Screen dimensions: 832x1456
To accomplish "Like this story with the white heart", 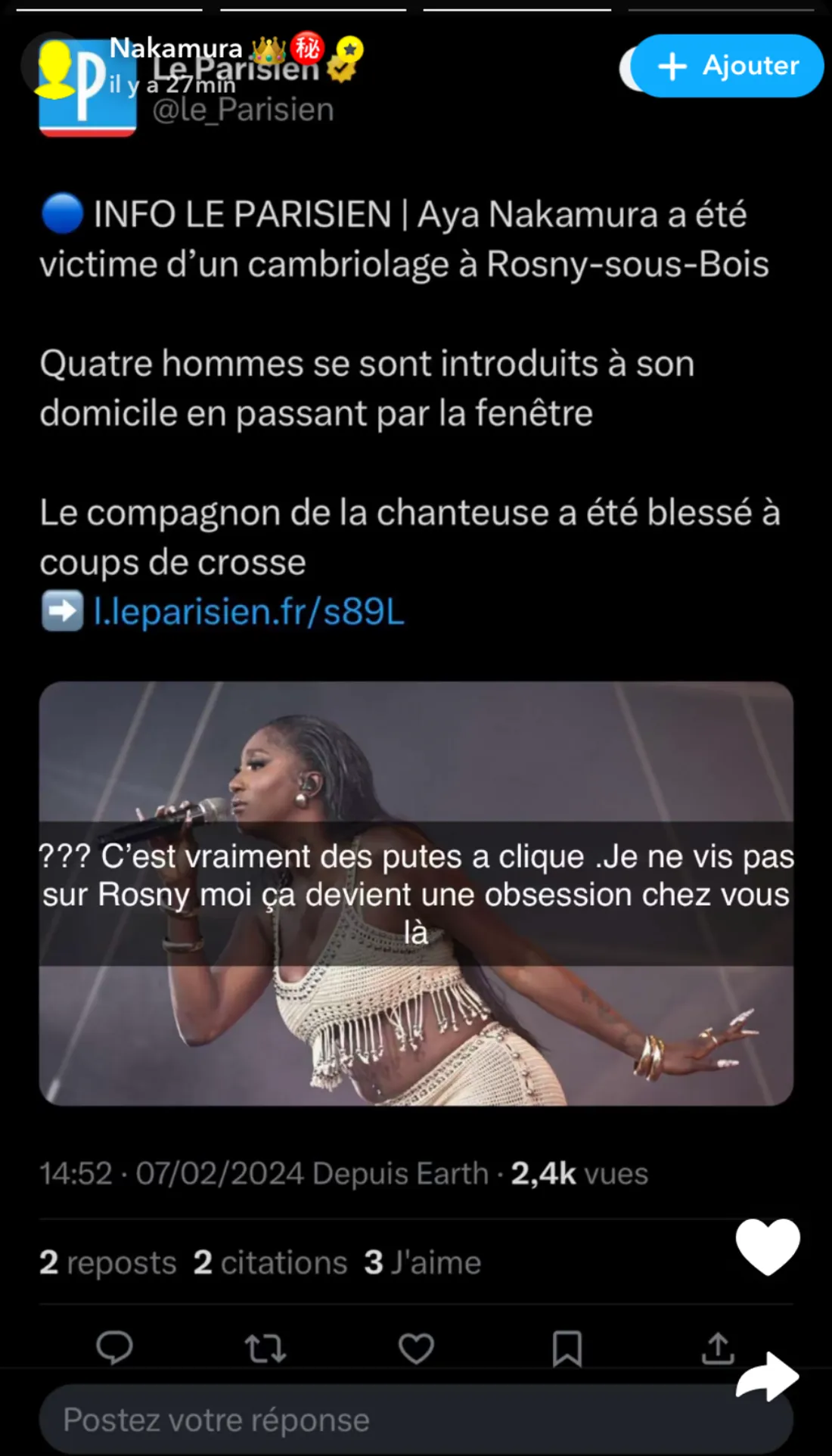I will (767, 1246).
